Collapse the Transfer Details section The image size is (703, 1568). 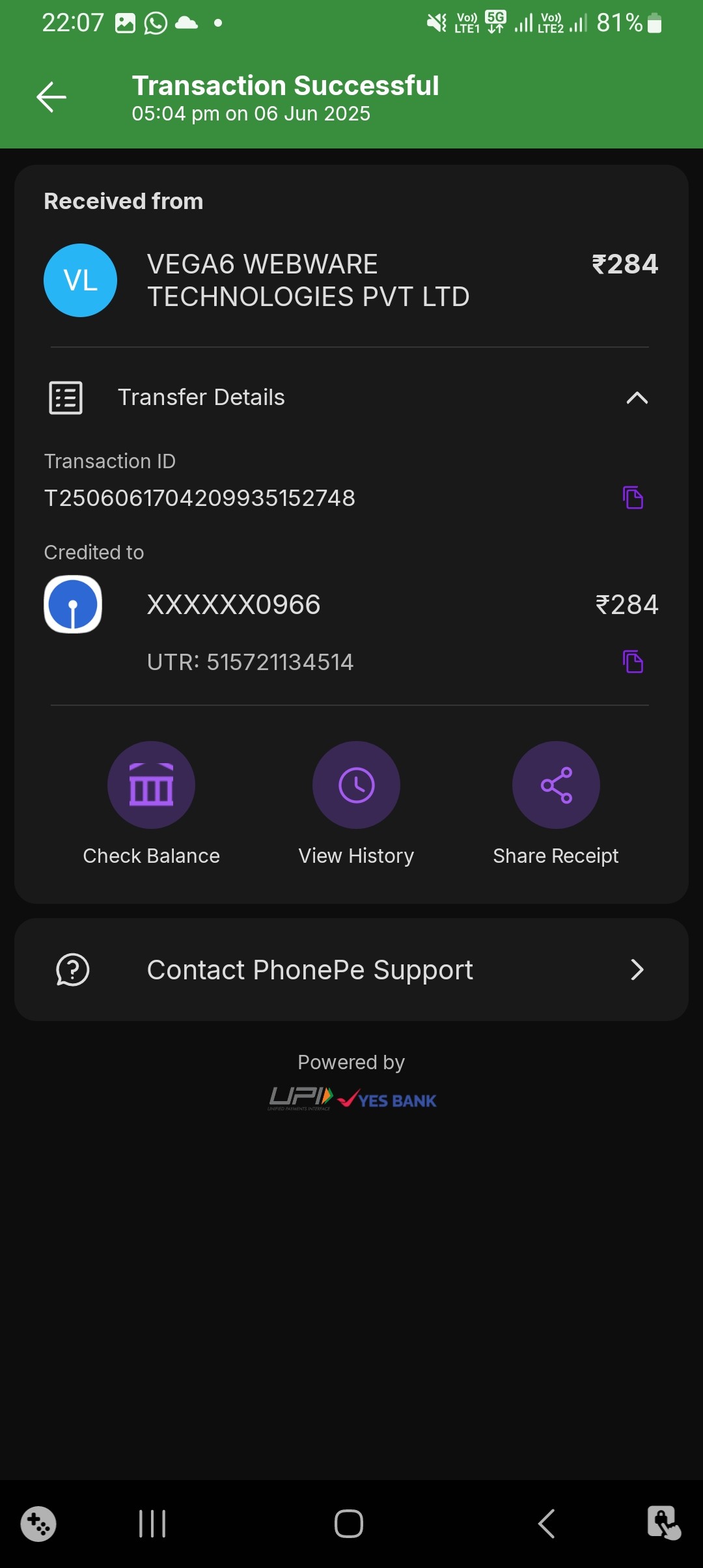[x=637, y=397]
